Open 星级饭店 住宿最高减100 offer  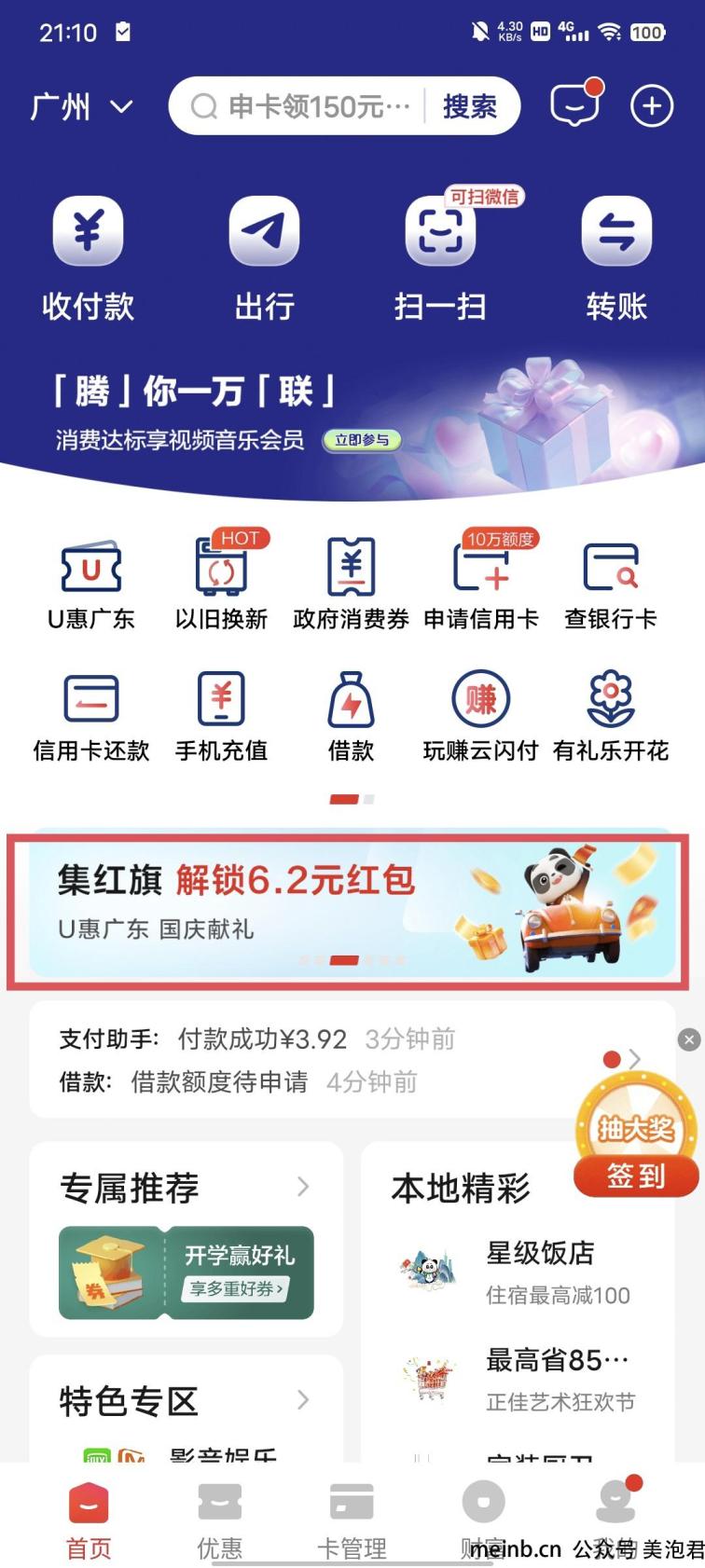(518, 1272)
